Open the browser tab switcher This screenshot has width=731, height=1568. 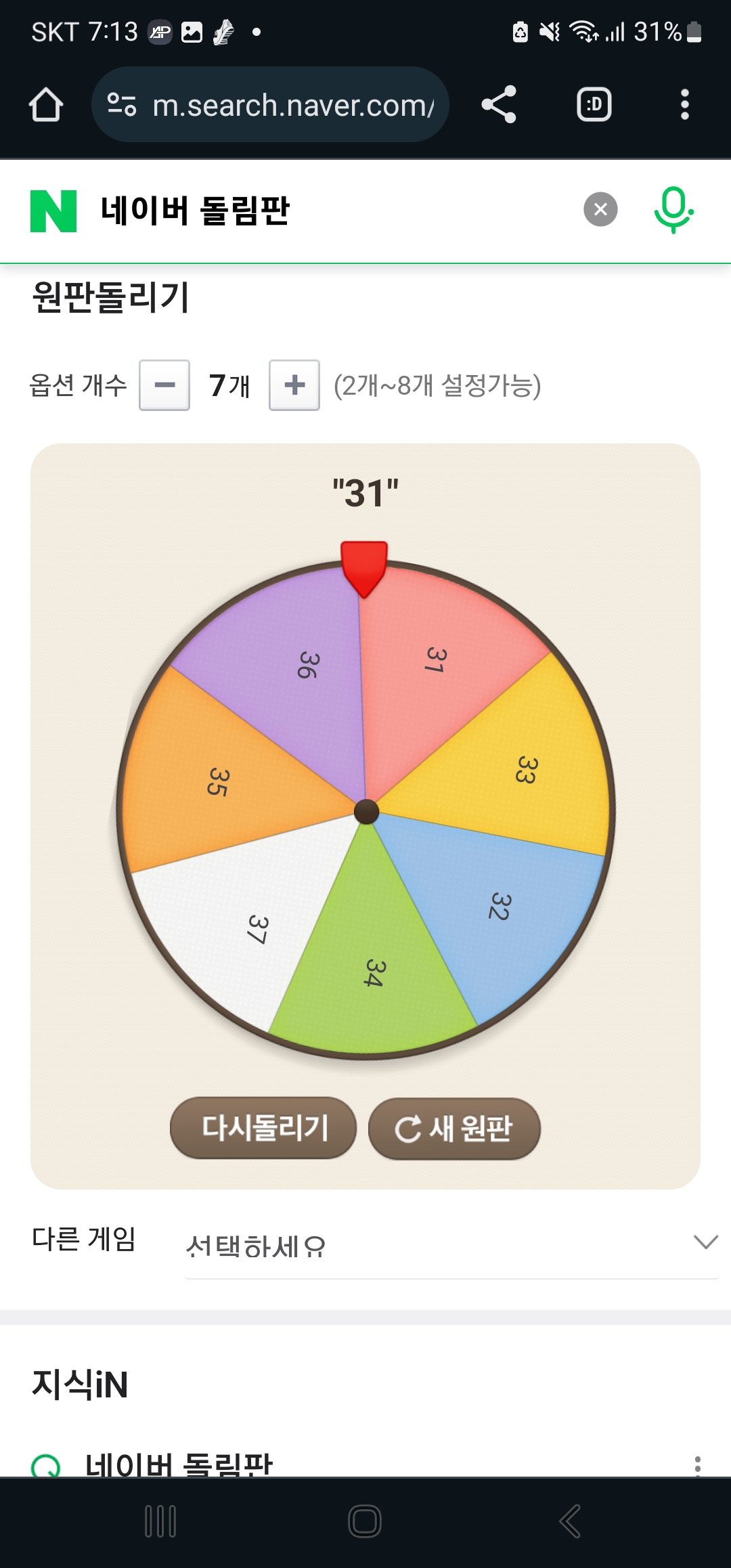point(594,105)
